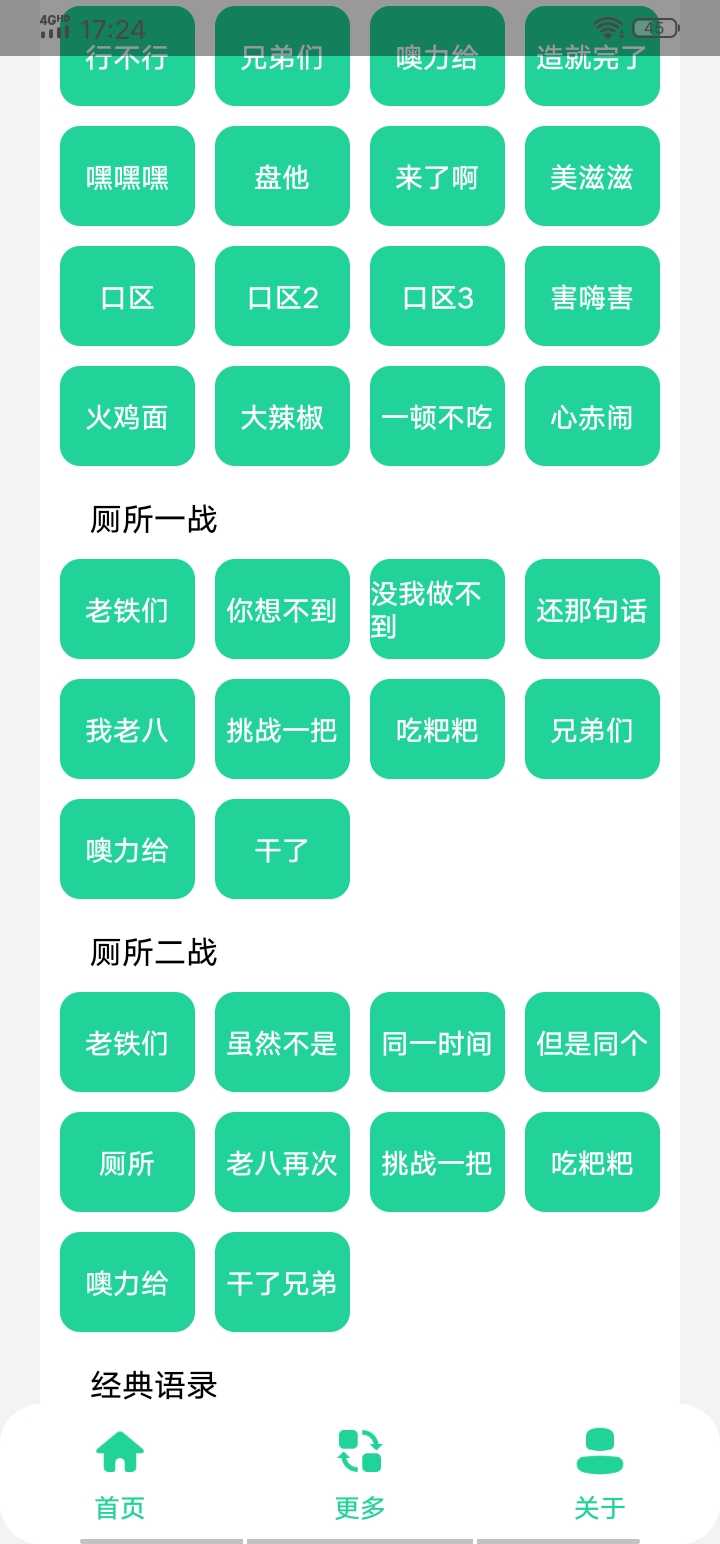Tap the 同一时间 button
Viewport: 720px width, 1544px height.
437,1042
